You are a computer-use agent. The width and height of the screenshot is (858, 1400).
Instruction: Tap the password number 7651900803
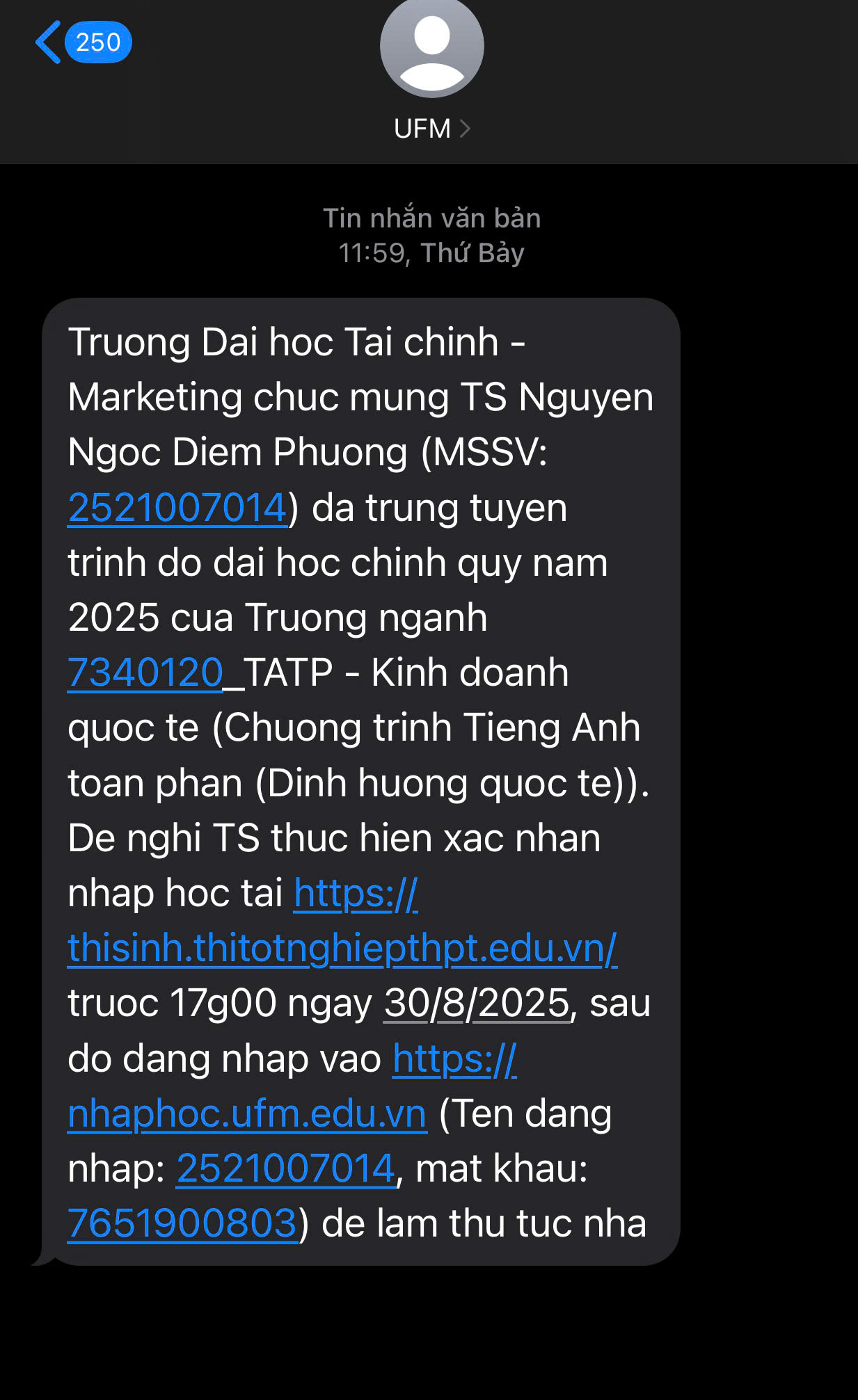point(183,1223)
